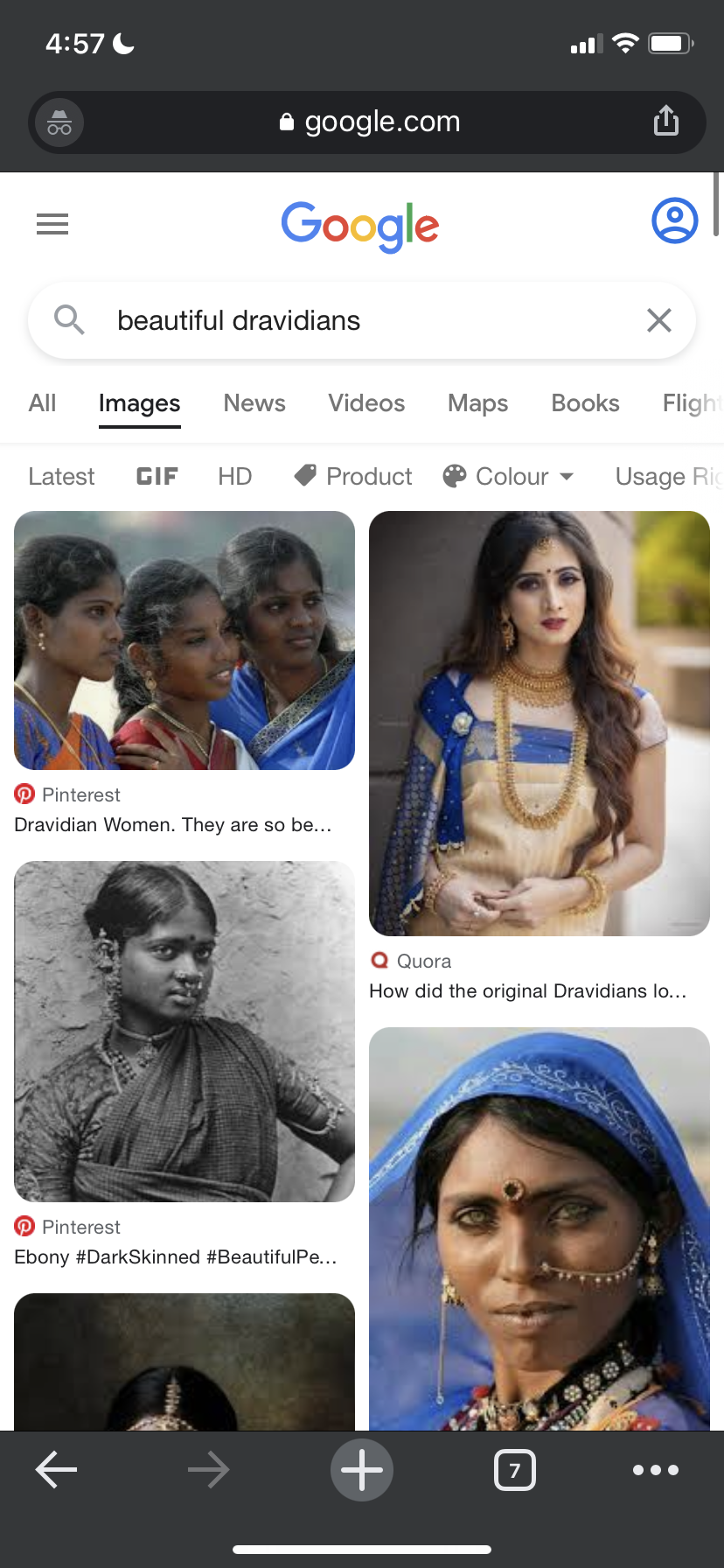The height and width of the screenshot is (1568, 724).
Task: Switch to the All results tab
Action: click(42, 402)
